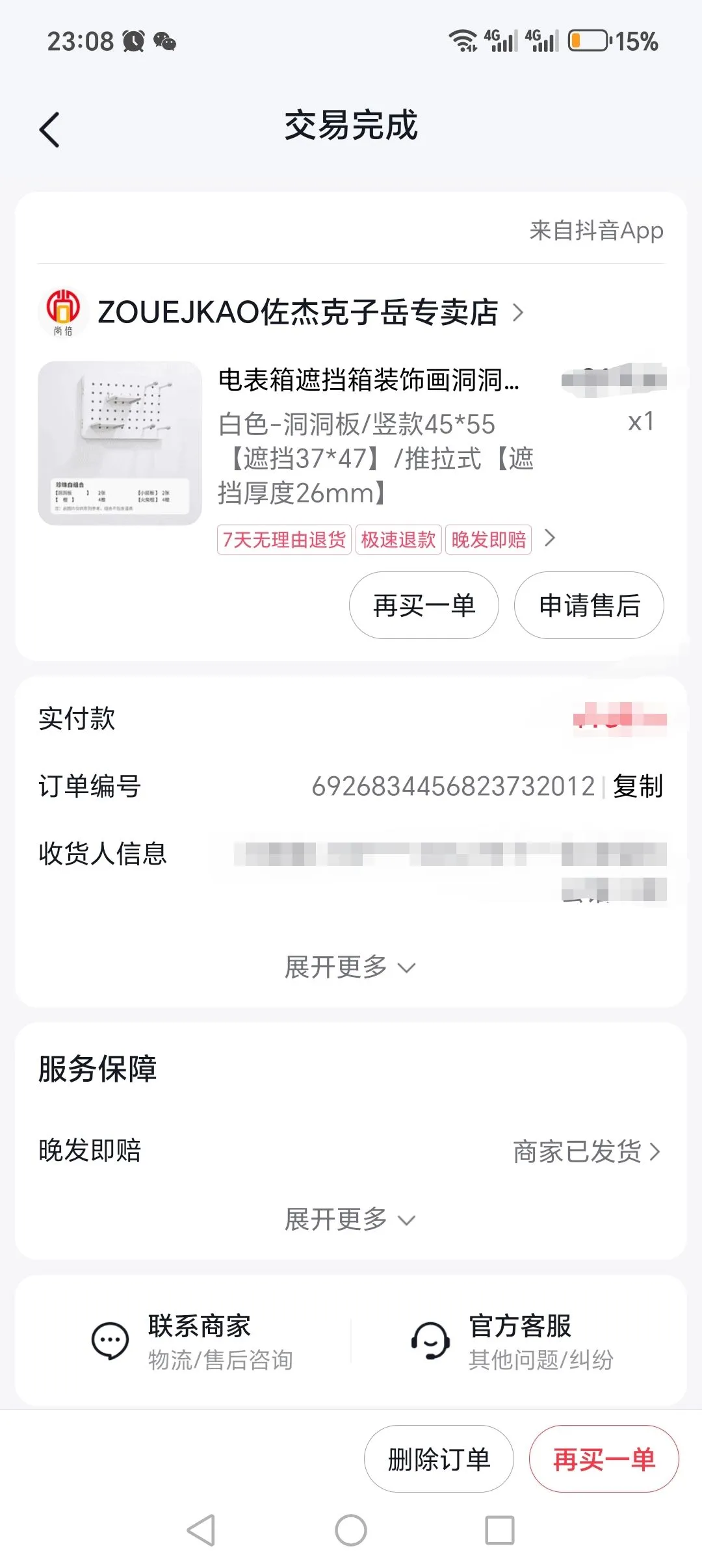Expand 展开更多 under 收货人信息
This screenshot has width=702, height=1568.
pos(350,967)
